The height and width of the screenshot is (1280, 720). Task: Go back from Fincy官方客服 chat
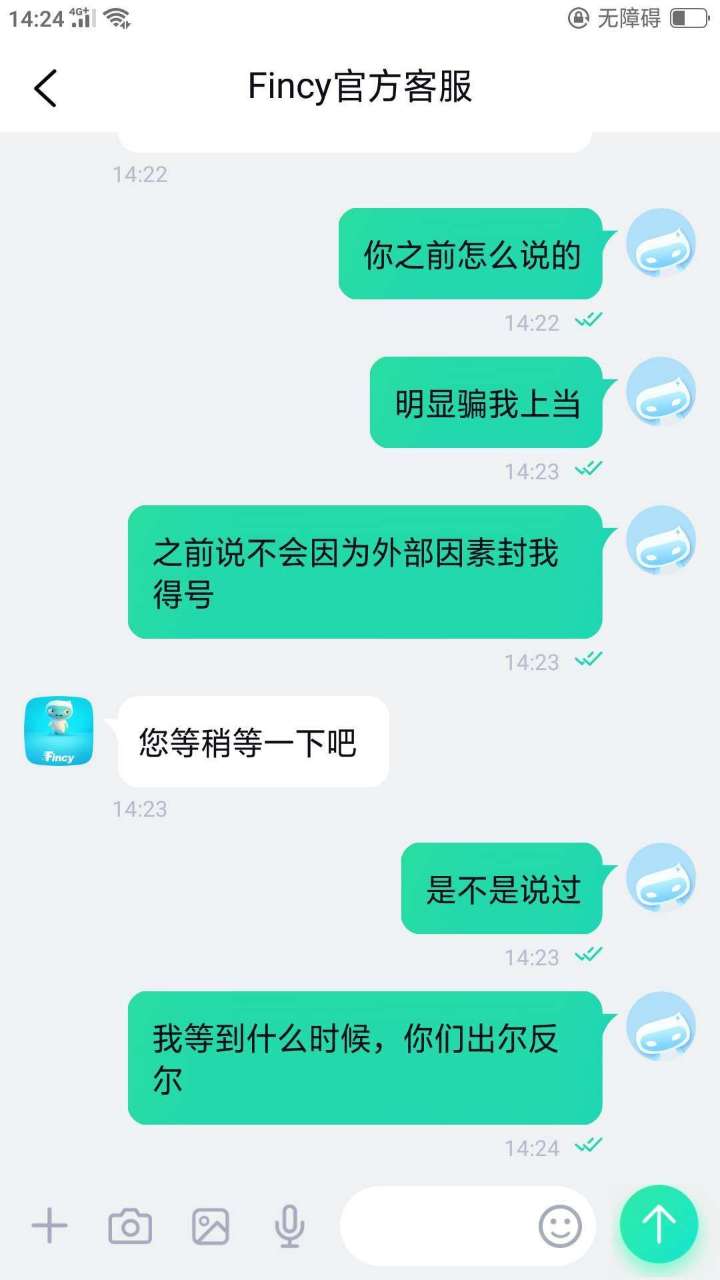tap(45, 88)
